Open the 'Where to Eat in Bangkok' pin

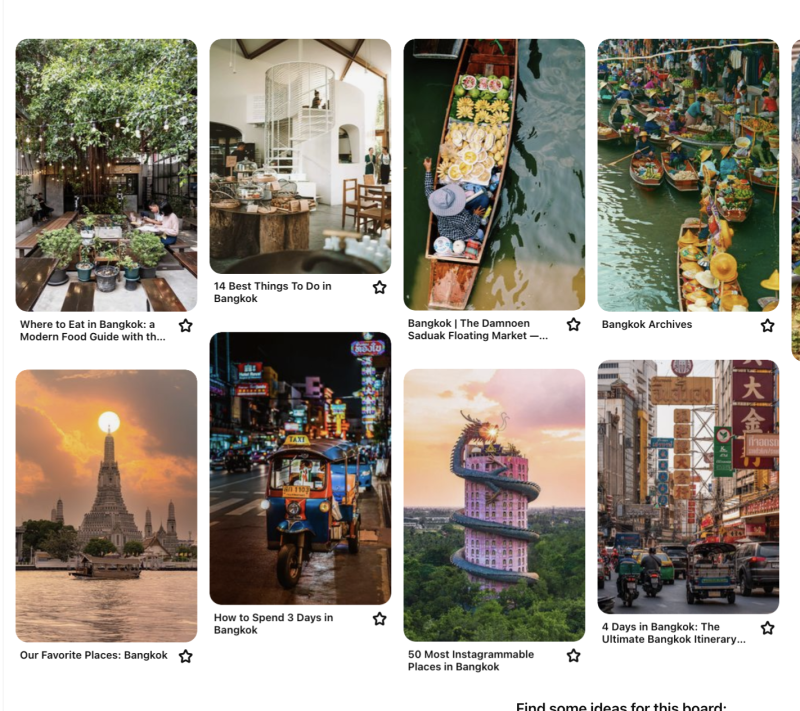point(106,175)
